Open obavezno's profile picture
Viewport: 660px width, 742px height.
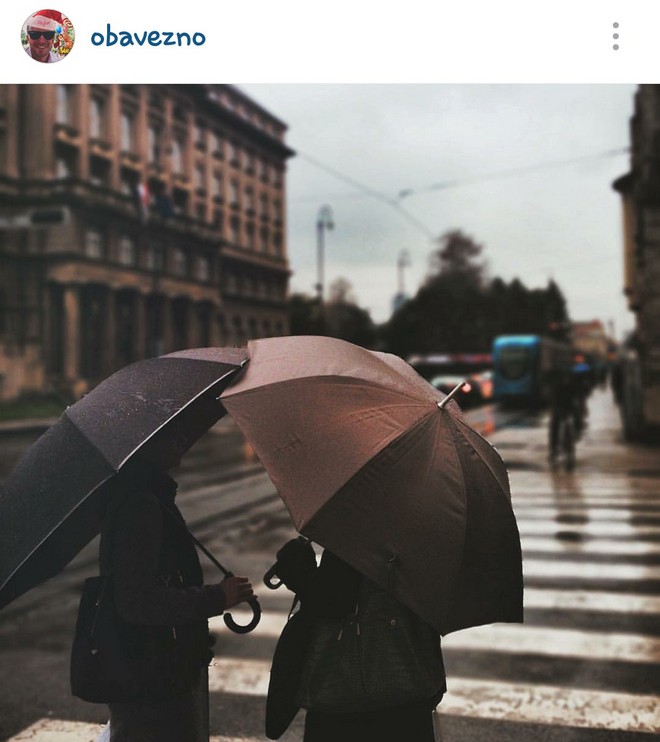pyautogui.click(x=47, y=37)
